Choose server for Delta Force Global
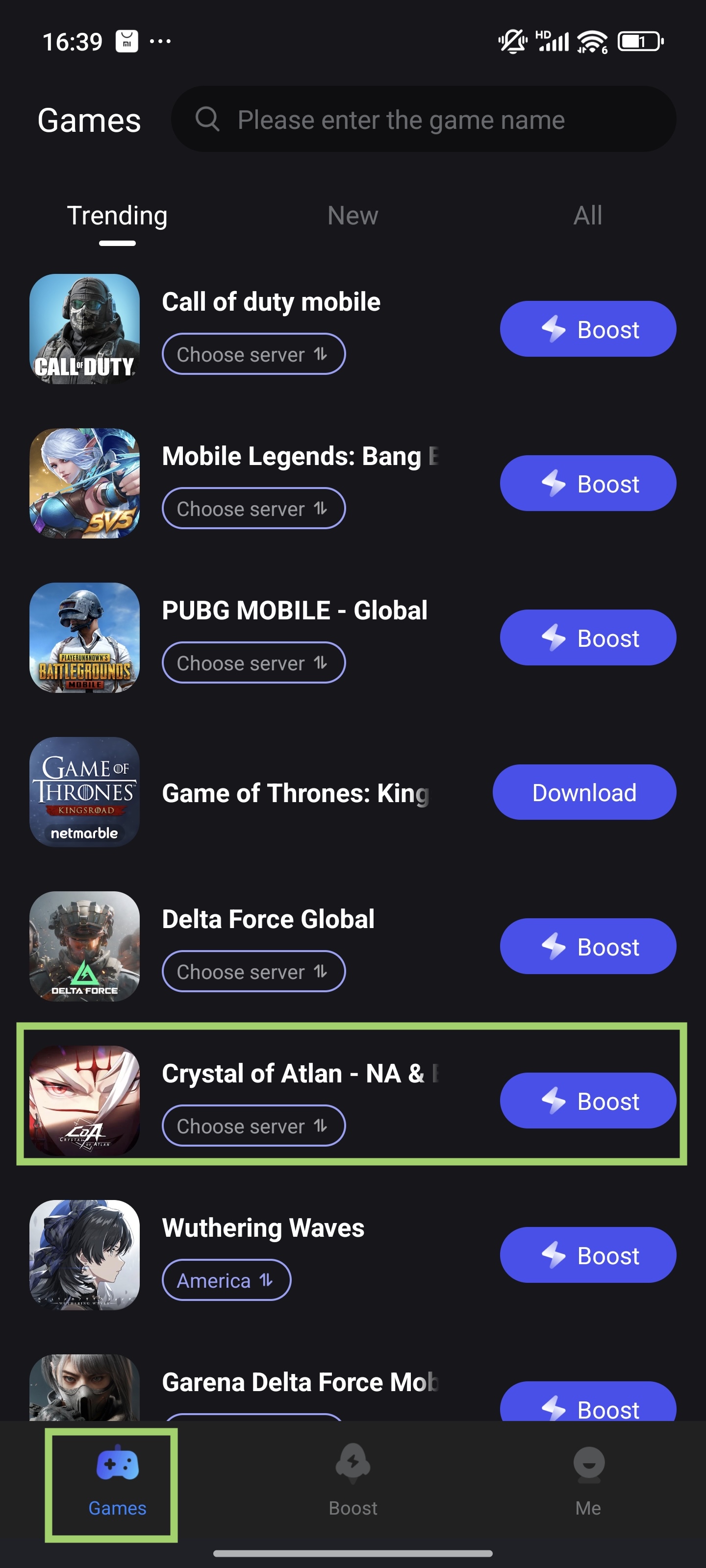706x1568 pixels. coord(253,972)
